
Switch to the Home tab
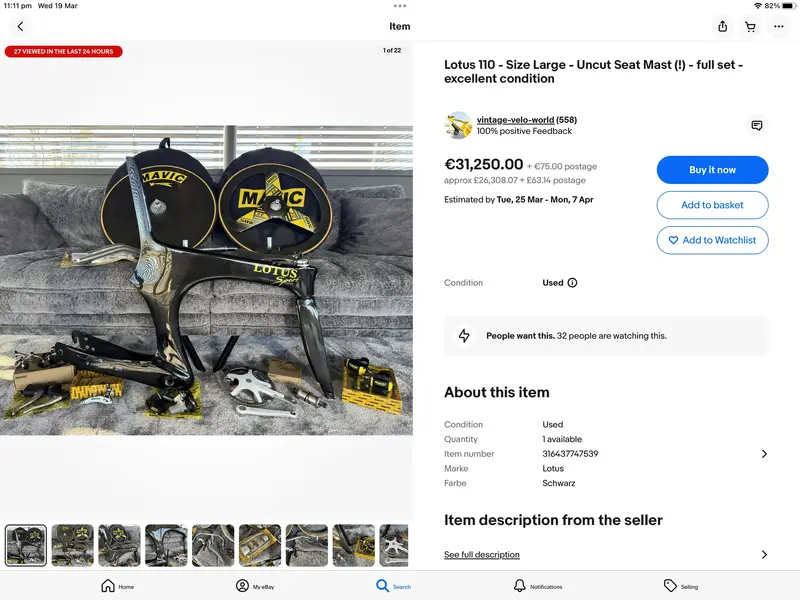tap(117, 586)
